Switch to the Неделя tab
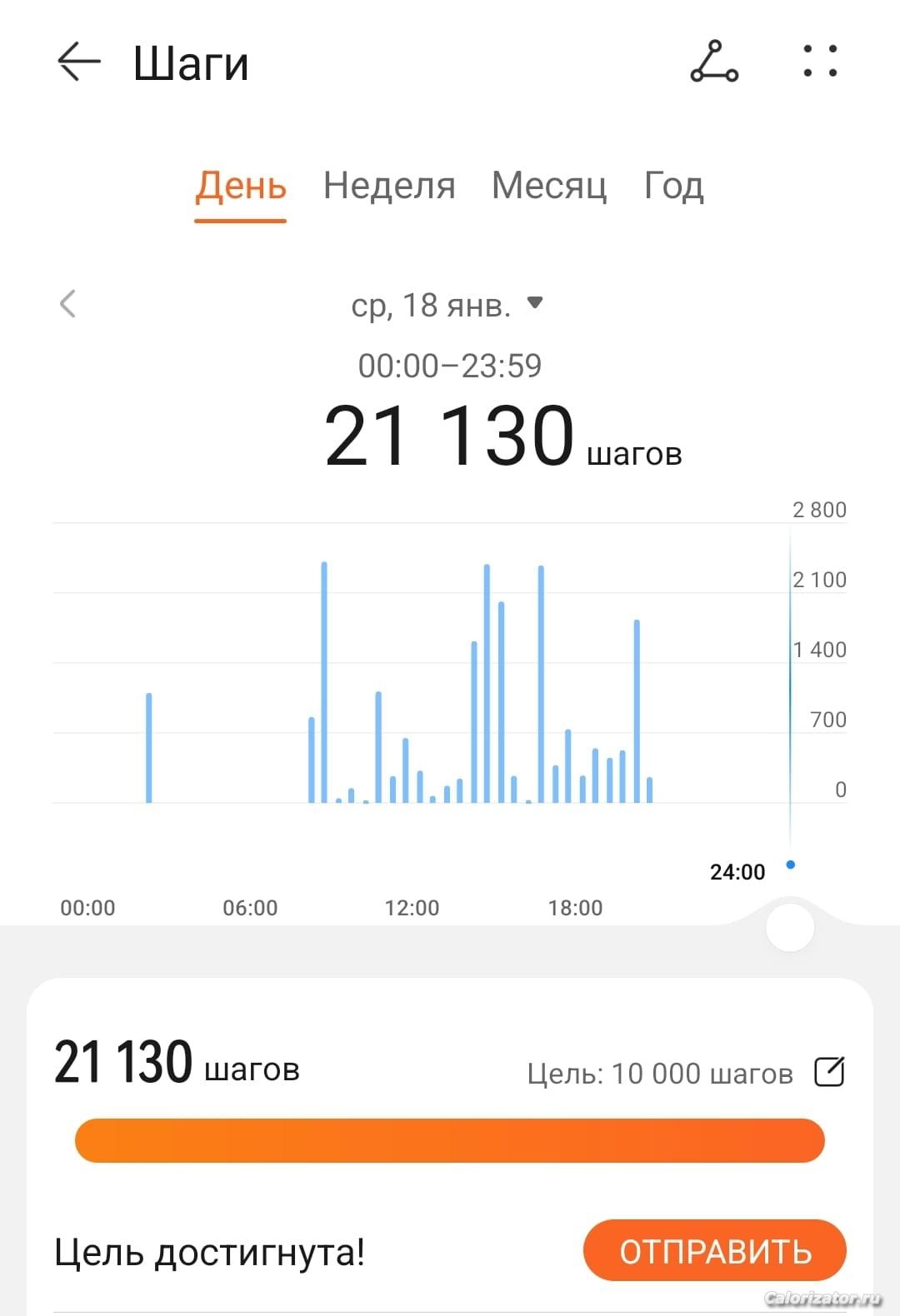The image size is (900, 1316). tap(389, 186)
